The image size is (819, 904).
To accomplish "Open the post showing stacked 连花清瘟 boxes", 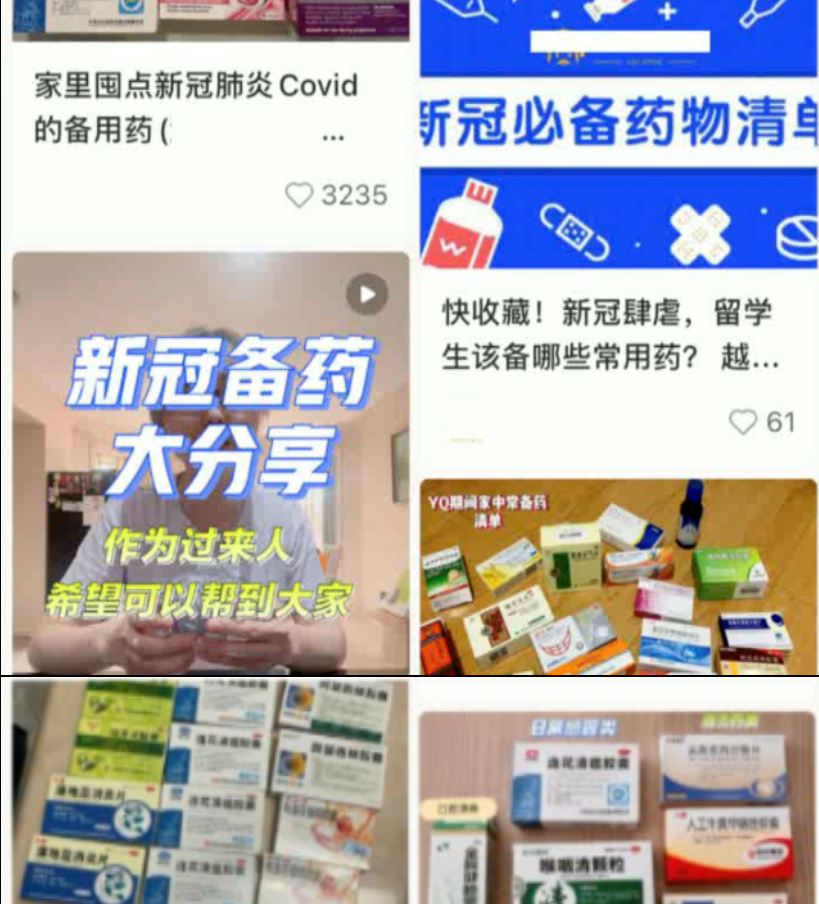I will 210,792.
